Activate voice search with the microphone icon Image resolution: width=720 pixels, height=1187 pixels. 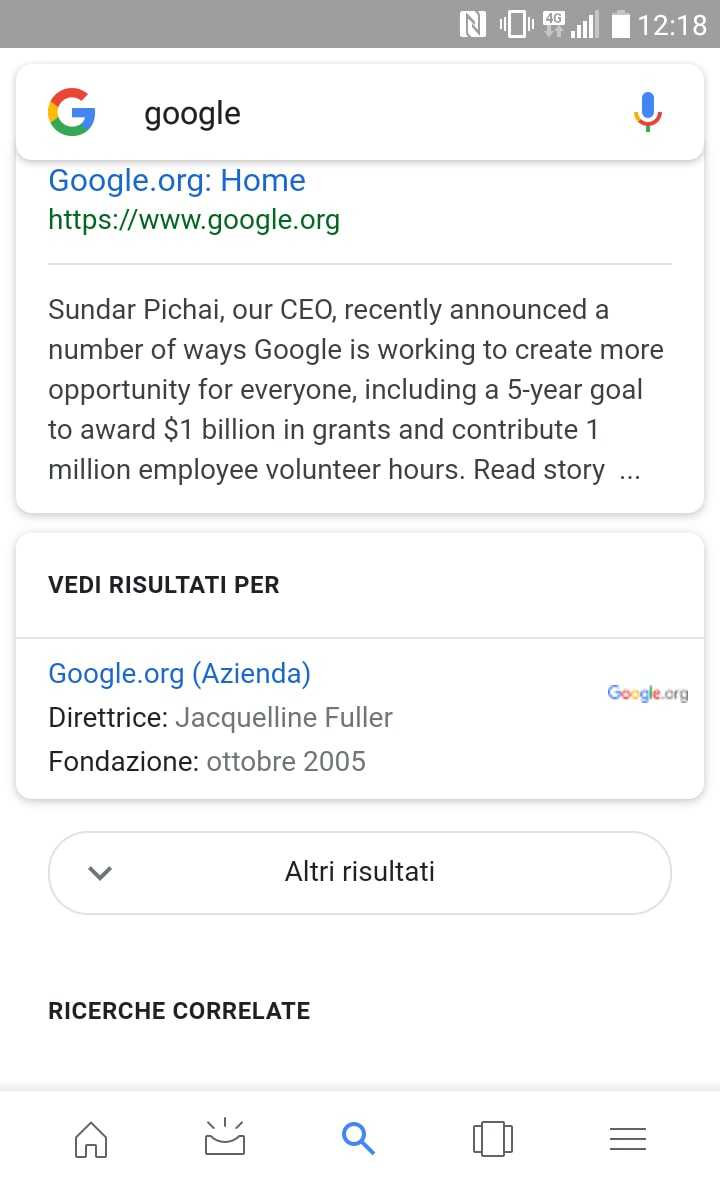pos(647,111)
